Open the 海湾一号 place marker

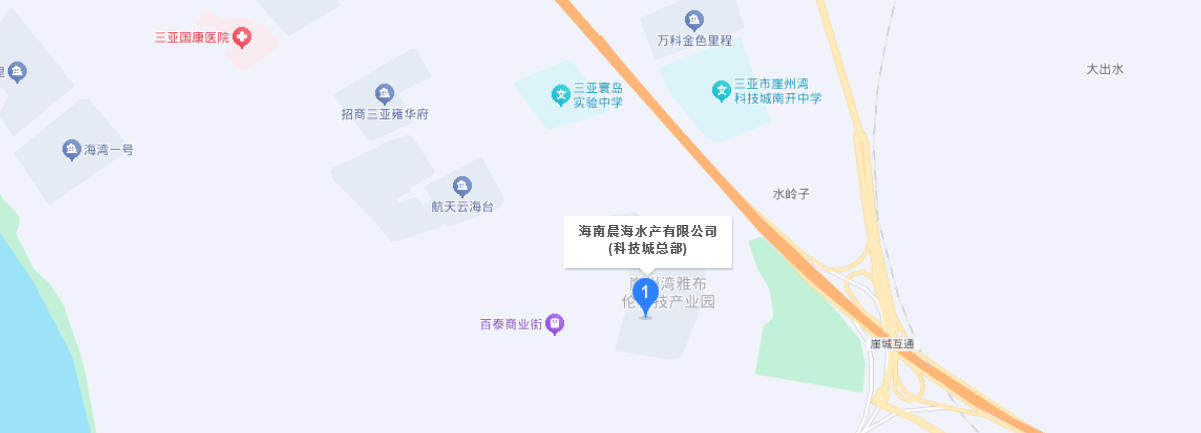point(71,150)
